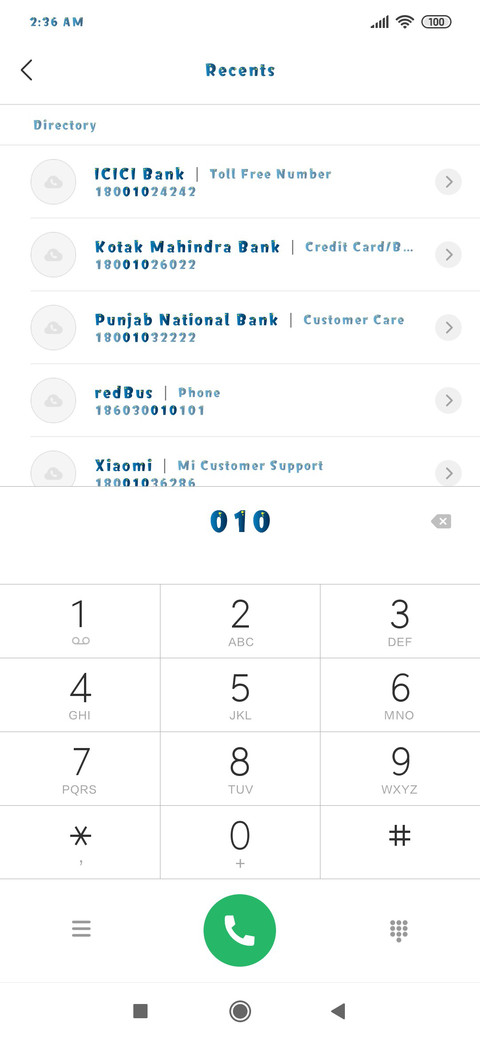Hide the dial pad with the keypad icon
The image size is (480, 1040).
399,931
